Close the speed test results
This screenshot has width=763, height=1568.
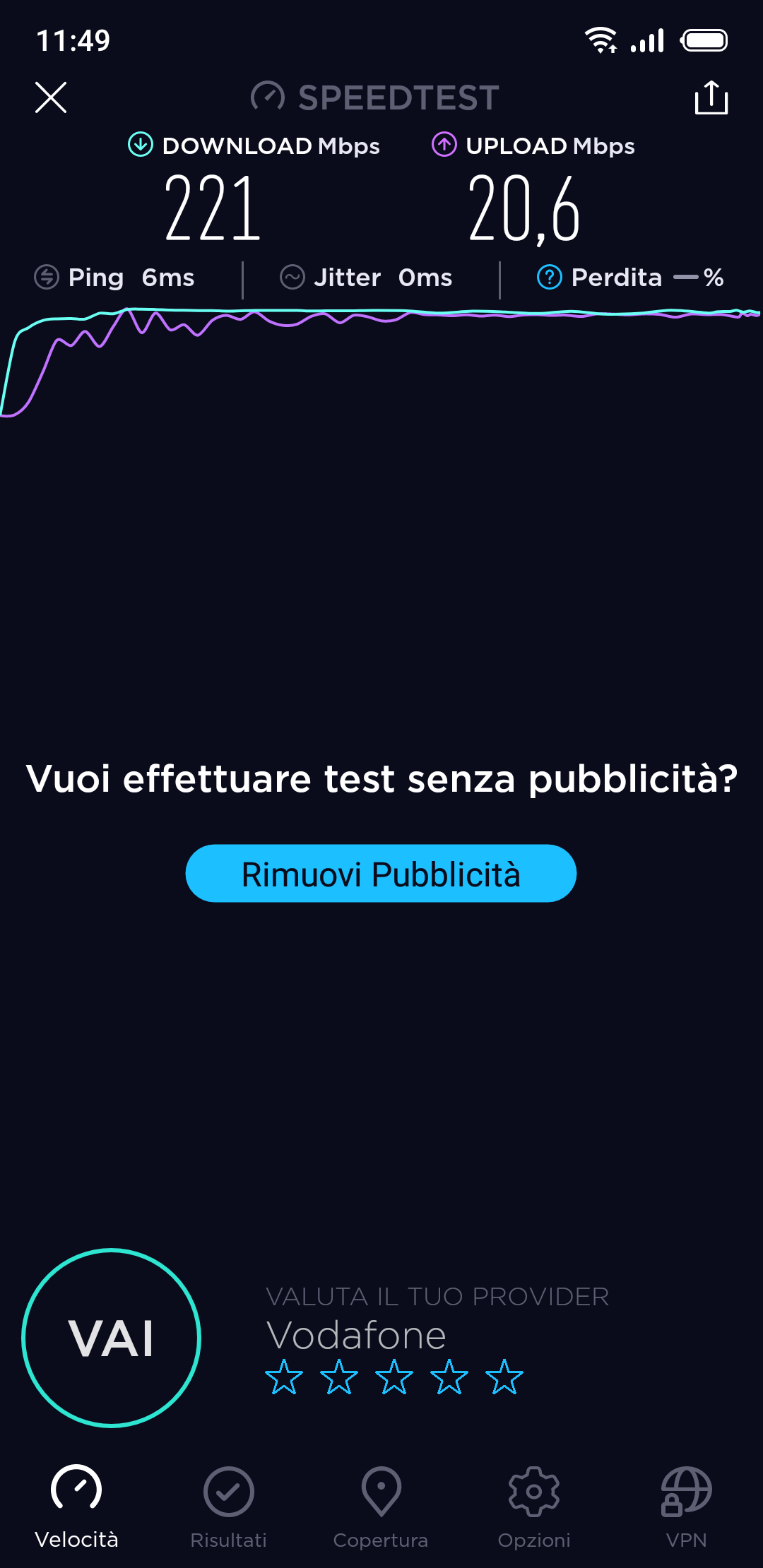pyautogui.click(x=51, y=97)
